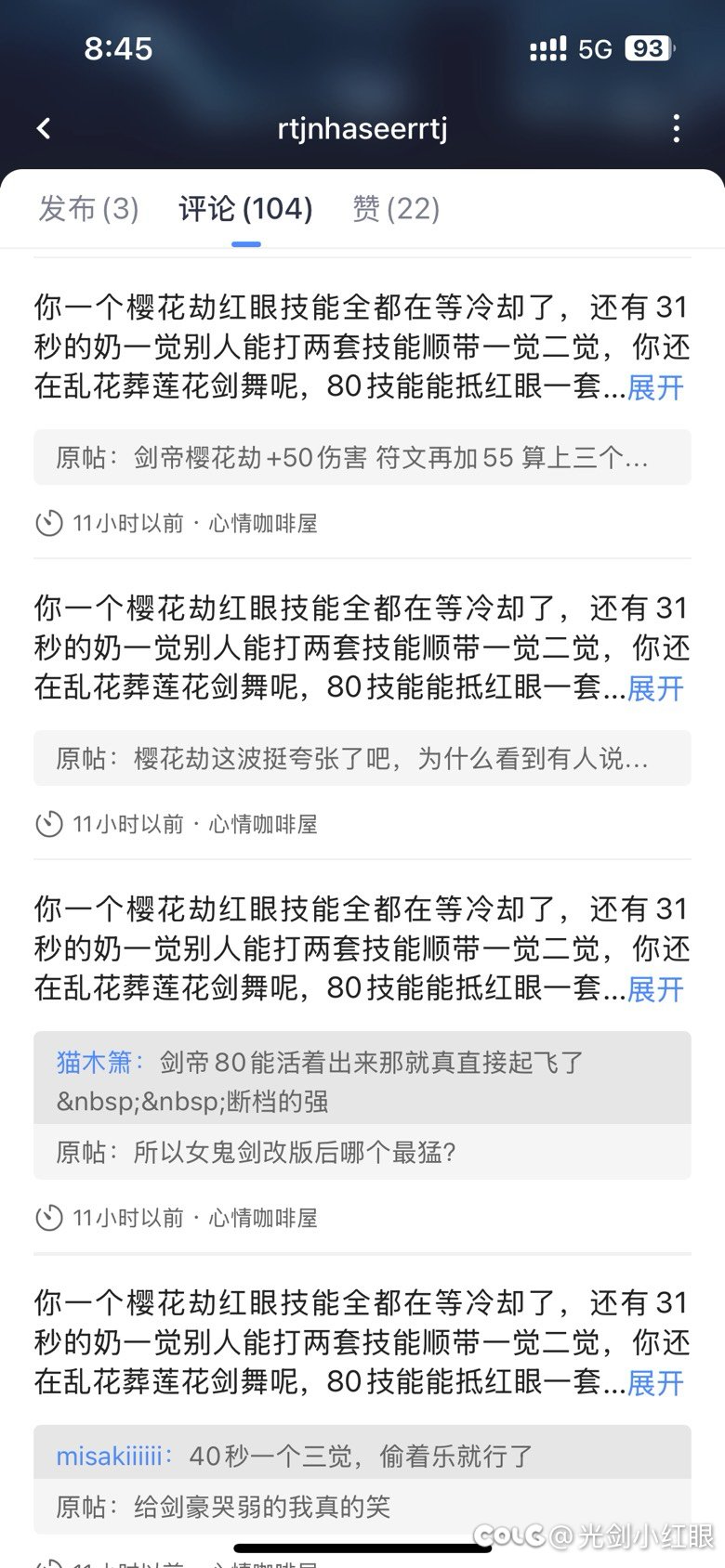
Task: Expand the comment replying to 猫木箫
Action: (655, 989)
